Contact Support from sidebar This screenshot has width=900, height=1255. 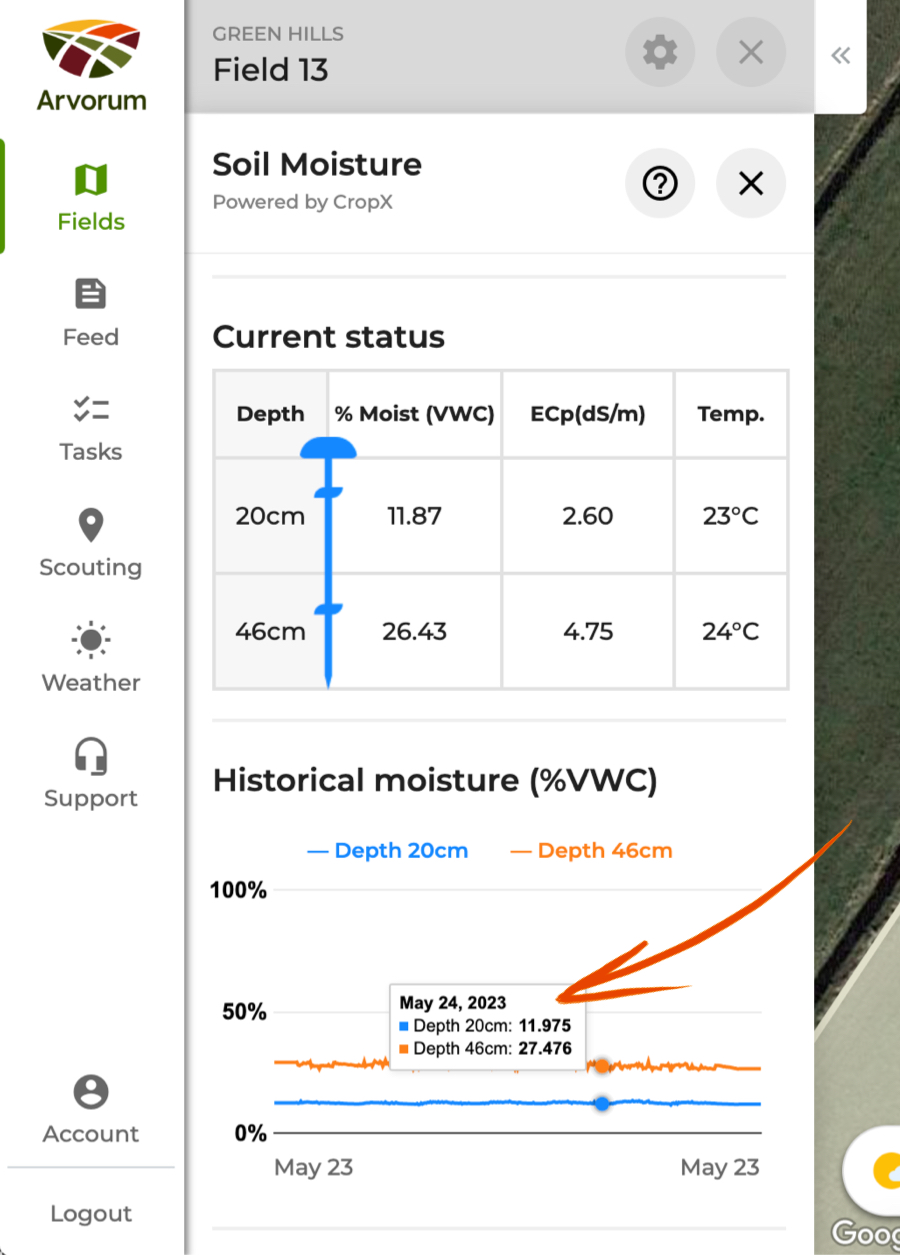[x=91, y=773]
